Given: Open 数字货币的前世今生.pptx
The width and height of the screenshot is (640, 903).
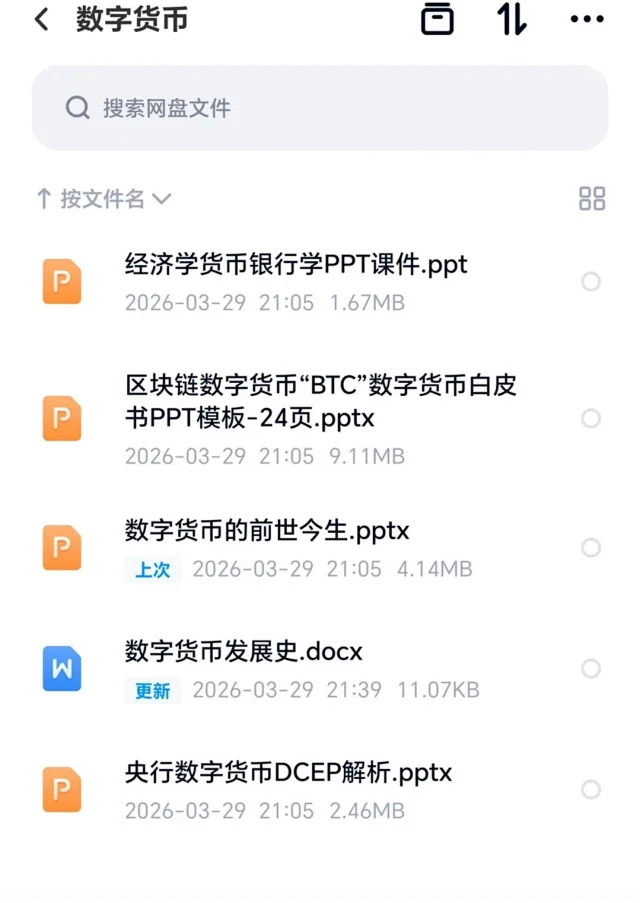Looking at the screenshot, I should (267, 530).
